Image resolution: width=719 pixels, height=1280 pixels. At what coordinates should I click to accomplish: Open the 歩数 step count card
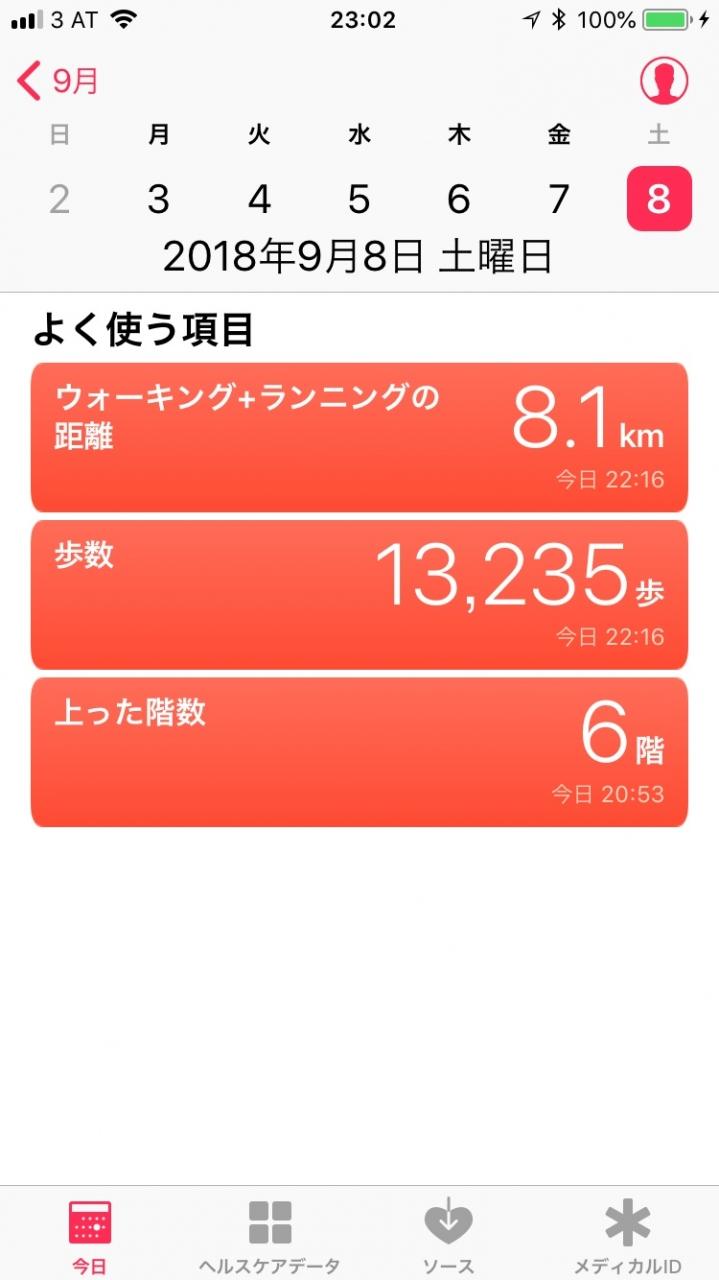click(359, 595)
